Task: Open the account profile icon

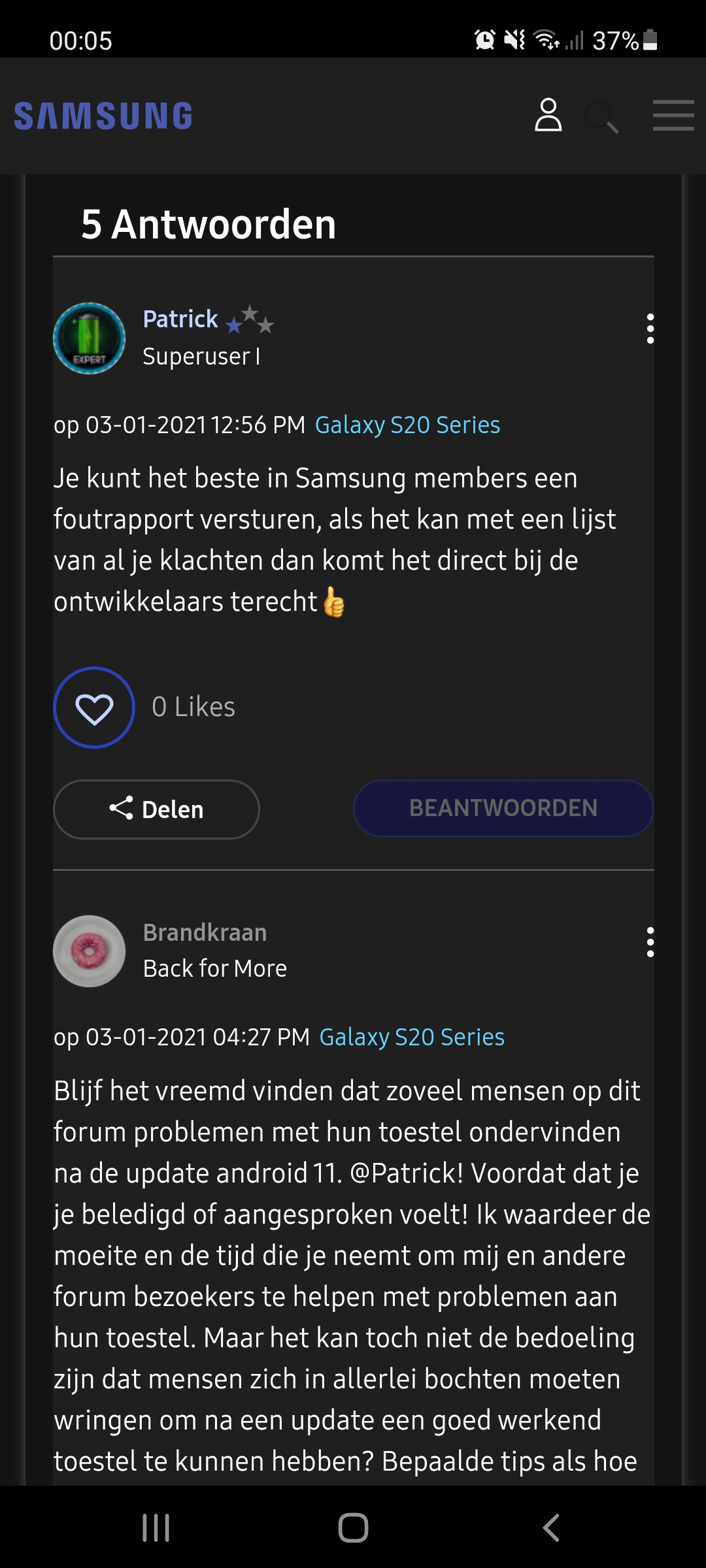Action: (x=548, y=116)
